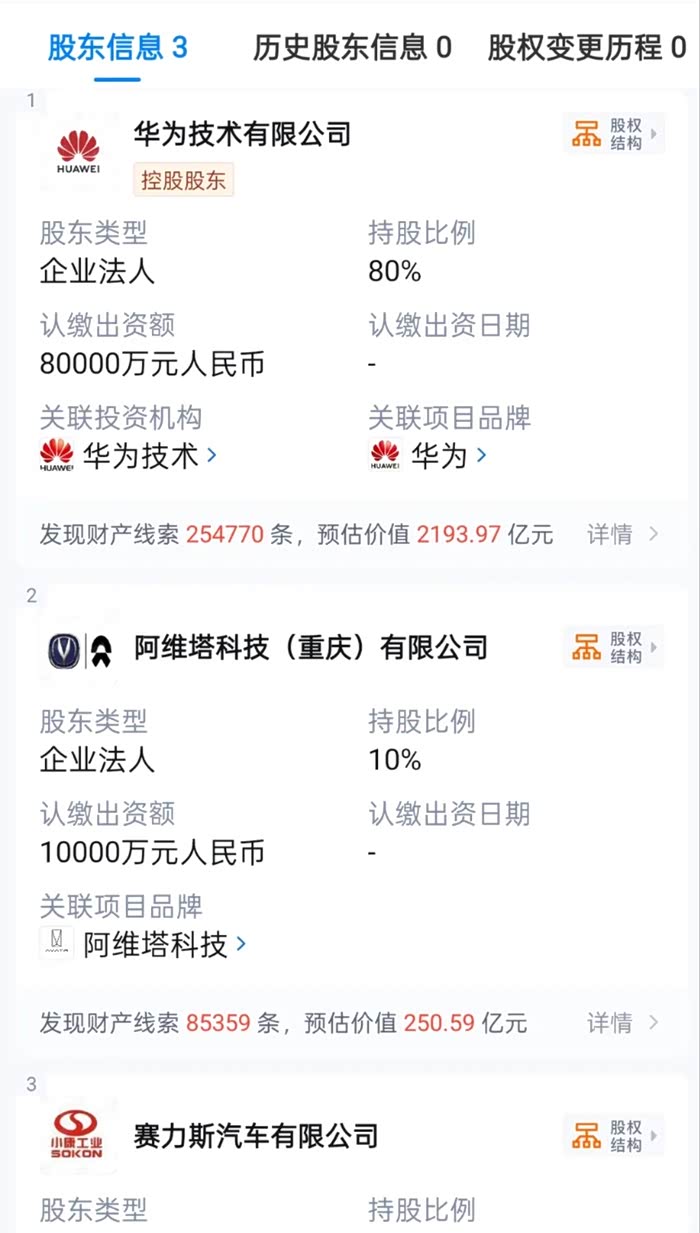The width and height of the screenshot is (700, 1233).
Task: Open 股权结构 for 华为技术有限公司
Action: tap(614, 134)
